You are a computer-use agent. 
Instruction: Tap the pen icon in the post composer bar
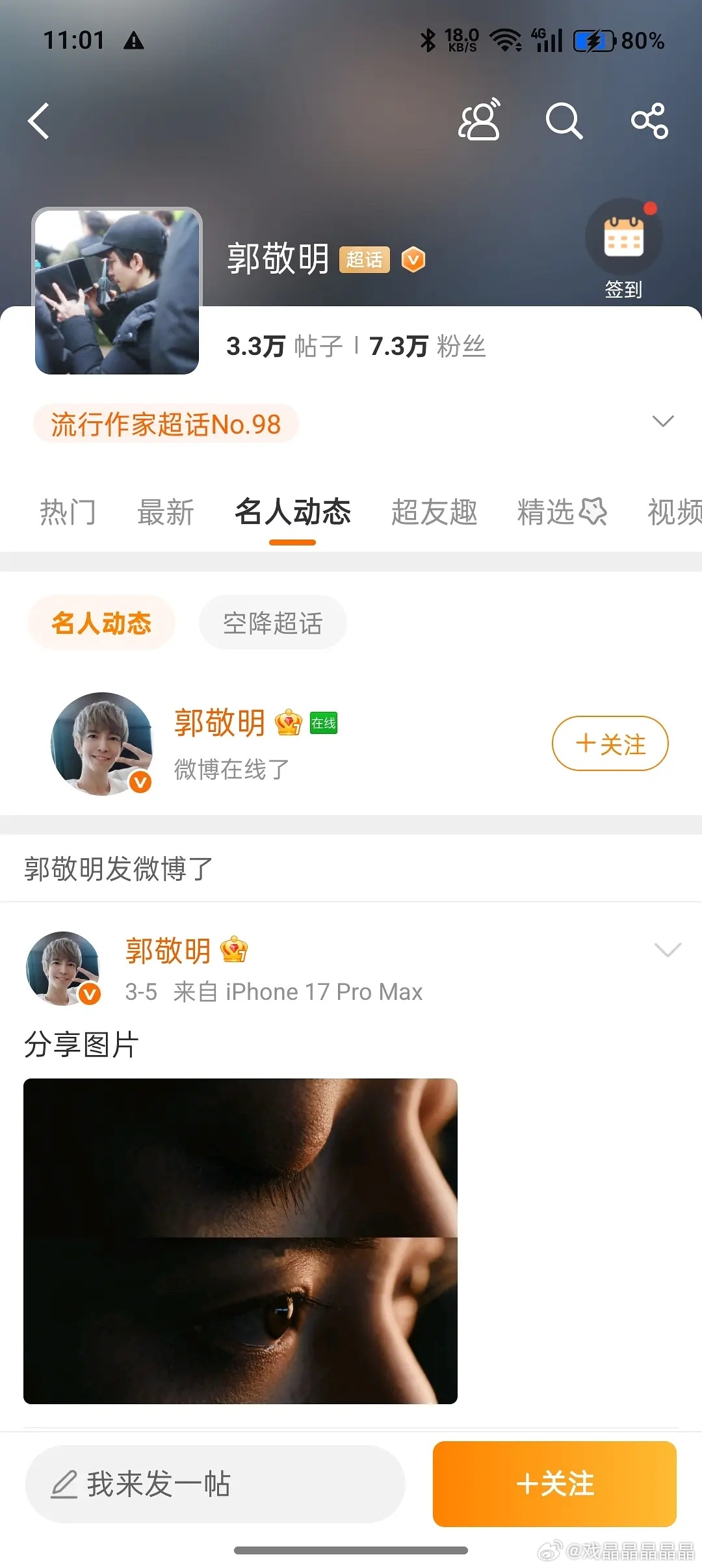pyautogui.click(x=65, y=1484)
